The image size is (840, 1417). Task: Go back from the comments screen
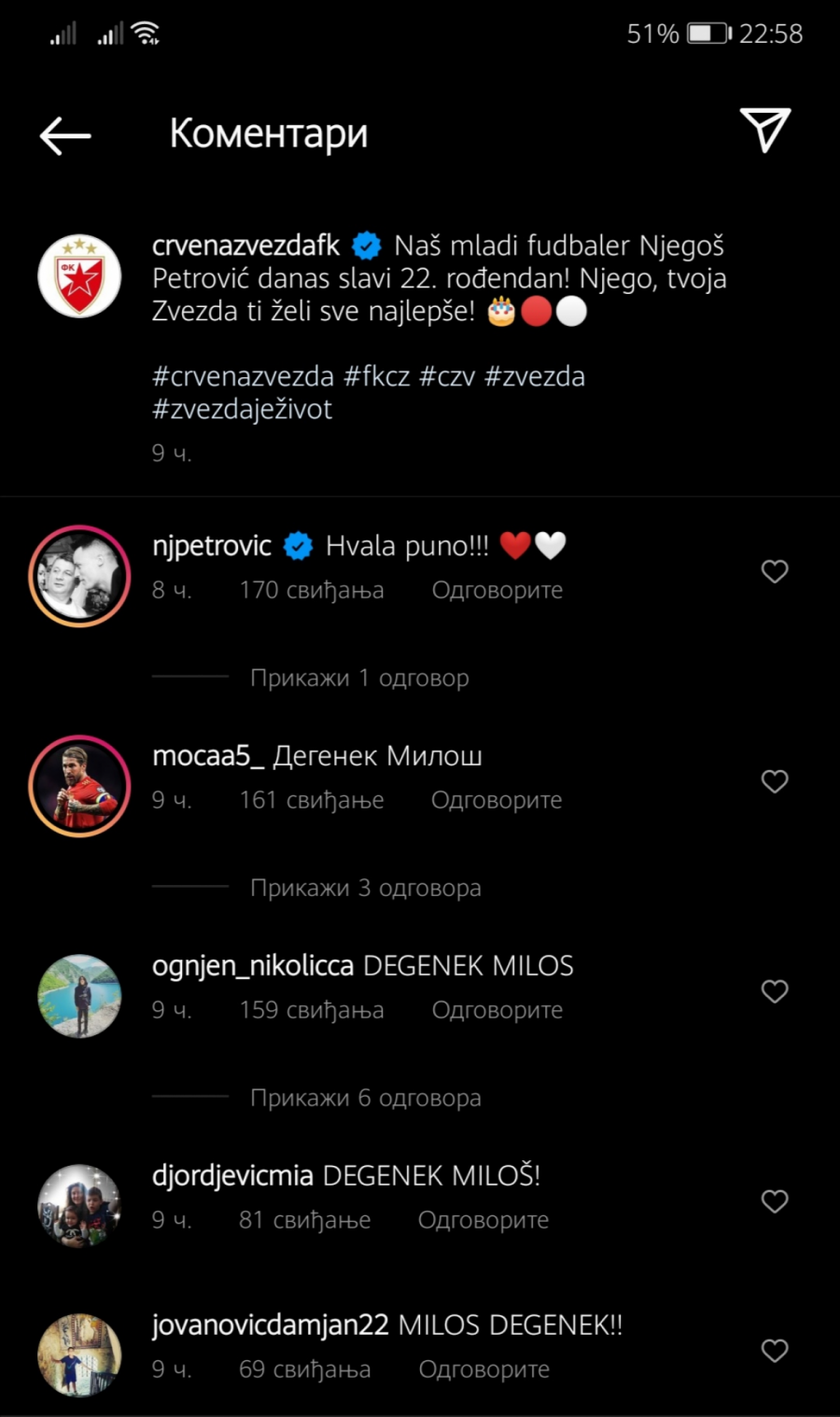coord(65,135)
